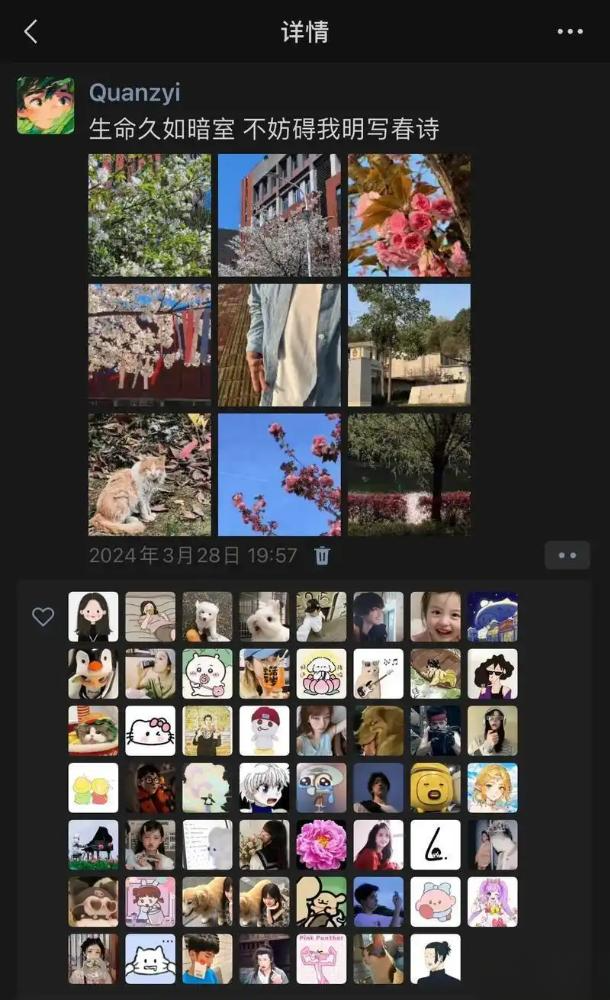
Task: Open the like/comment two-dot button
Action: point(567,555)
